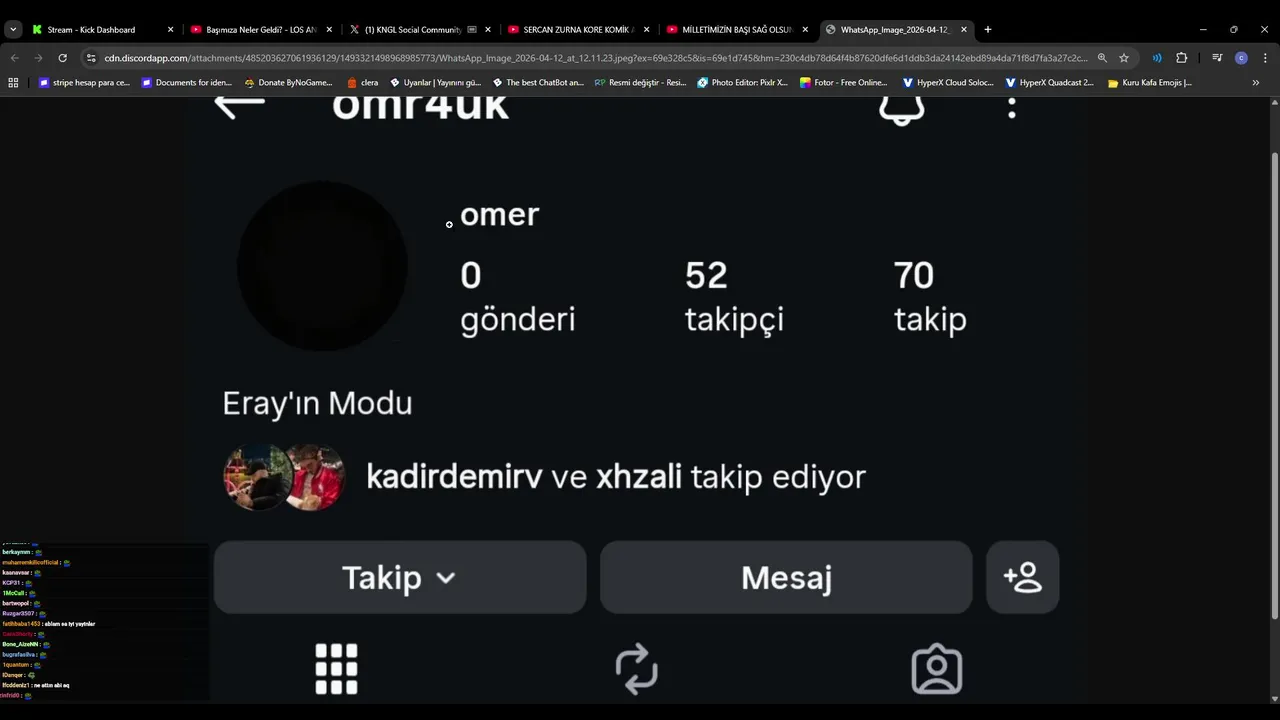Viewport: 1280px width, 720px height.
Task: Reload the current page
Action: (62, 58)
